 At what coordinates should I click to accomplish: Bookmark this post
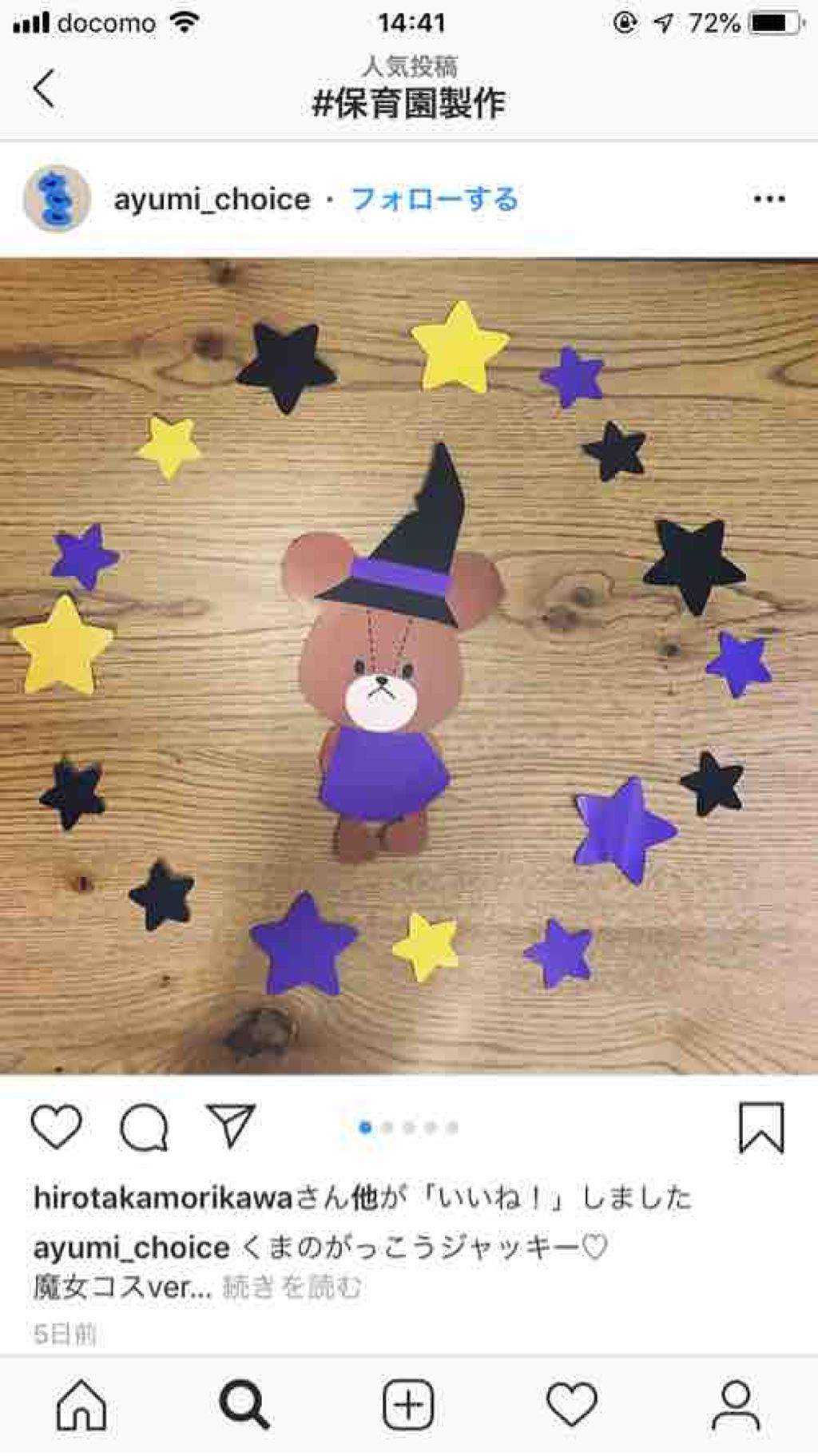point(760,1128)
